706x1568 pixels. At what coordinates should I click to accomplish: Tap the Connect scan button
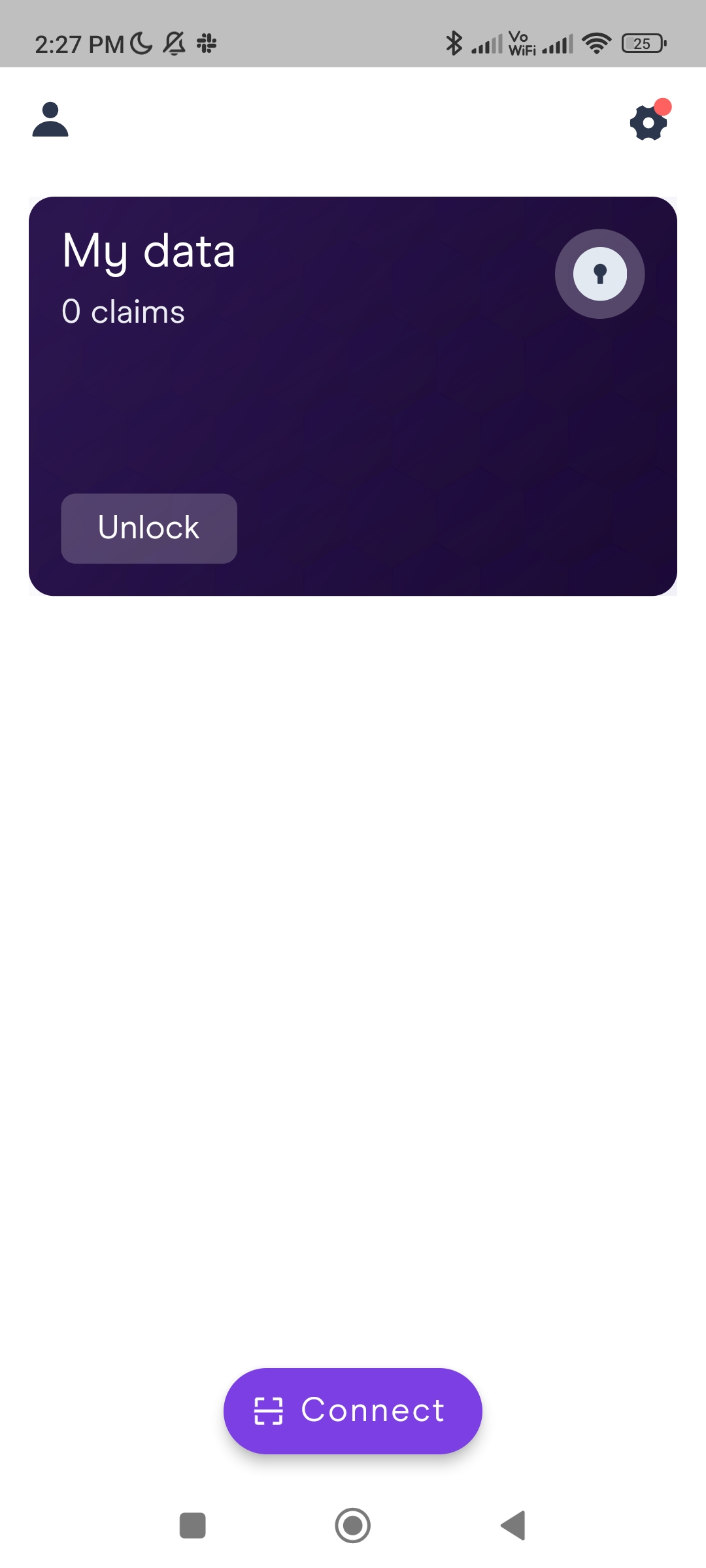[x=353, y=1411]
